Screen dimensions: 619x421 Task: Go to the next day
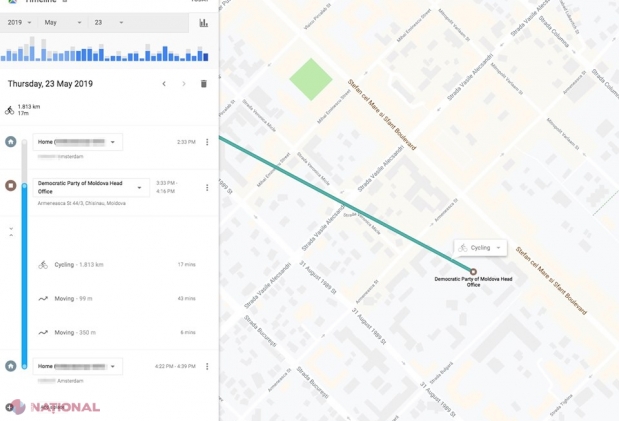point(184,84)
